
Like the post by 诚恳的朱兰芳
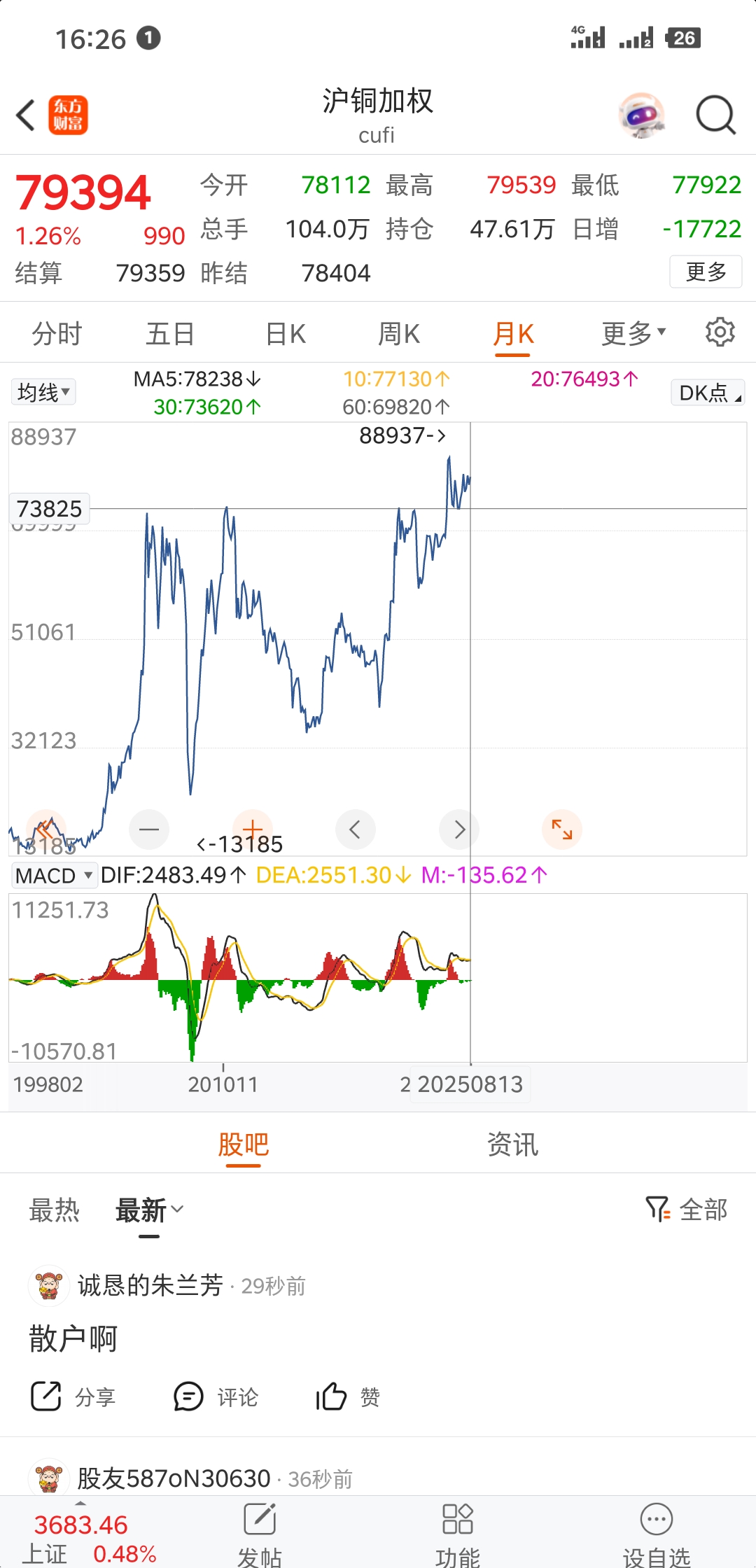coord(348,1397)
